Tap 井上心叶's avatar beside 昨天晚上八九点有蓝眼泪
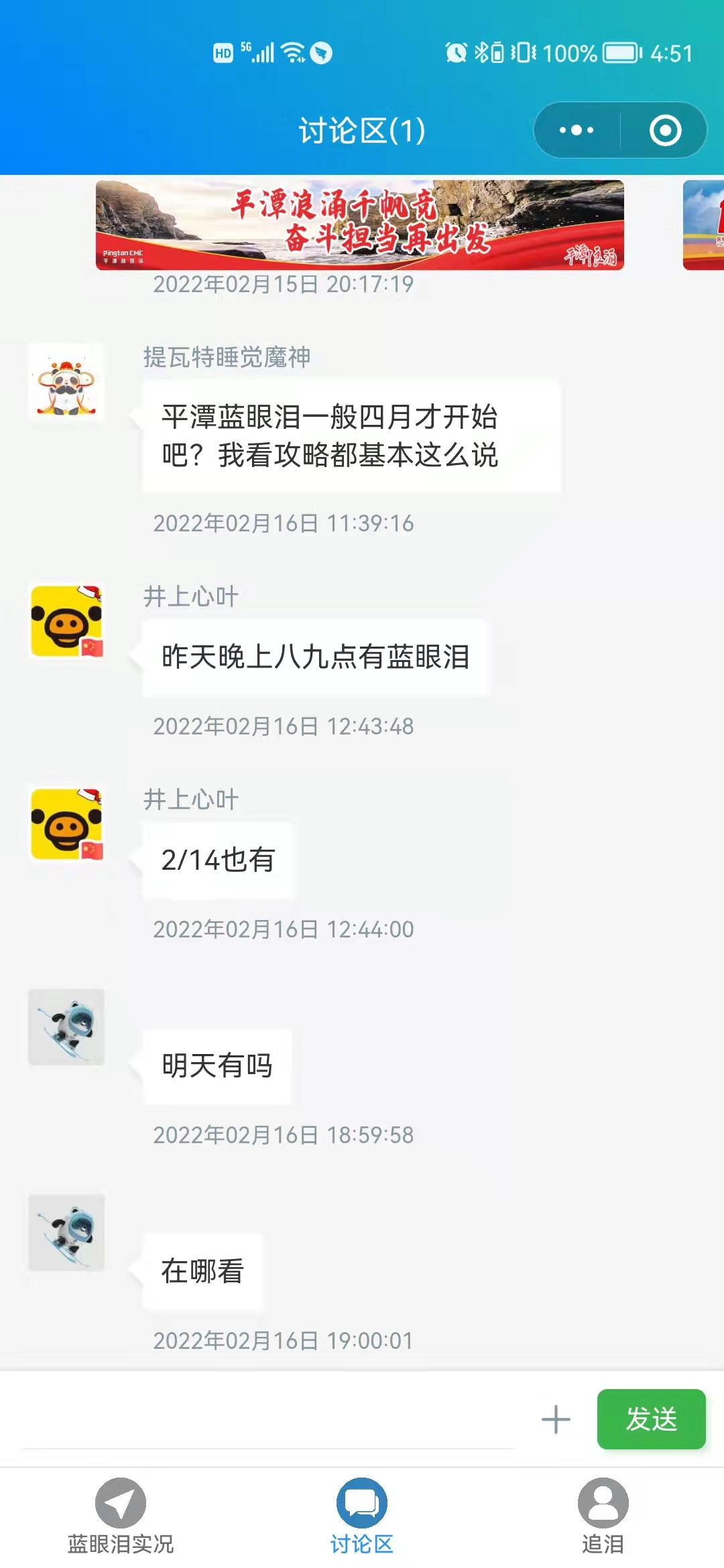724x1568 pixels. pos(66,622)
